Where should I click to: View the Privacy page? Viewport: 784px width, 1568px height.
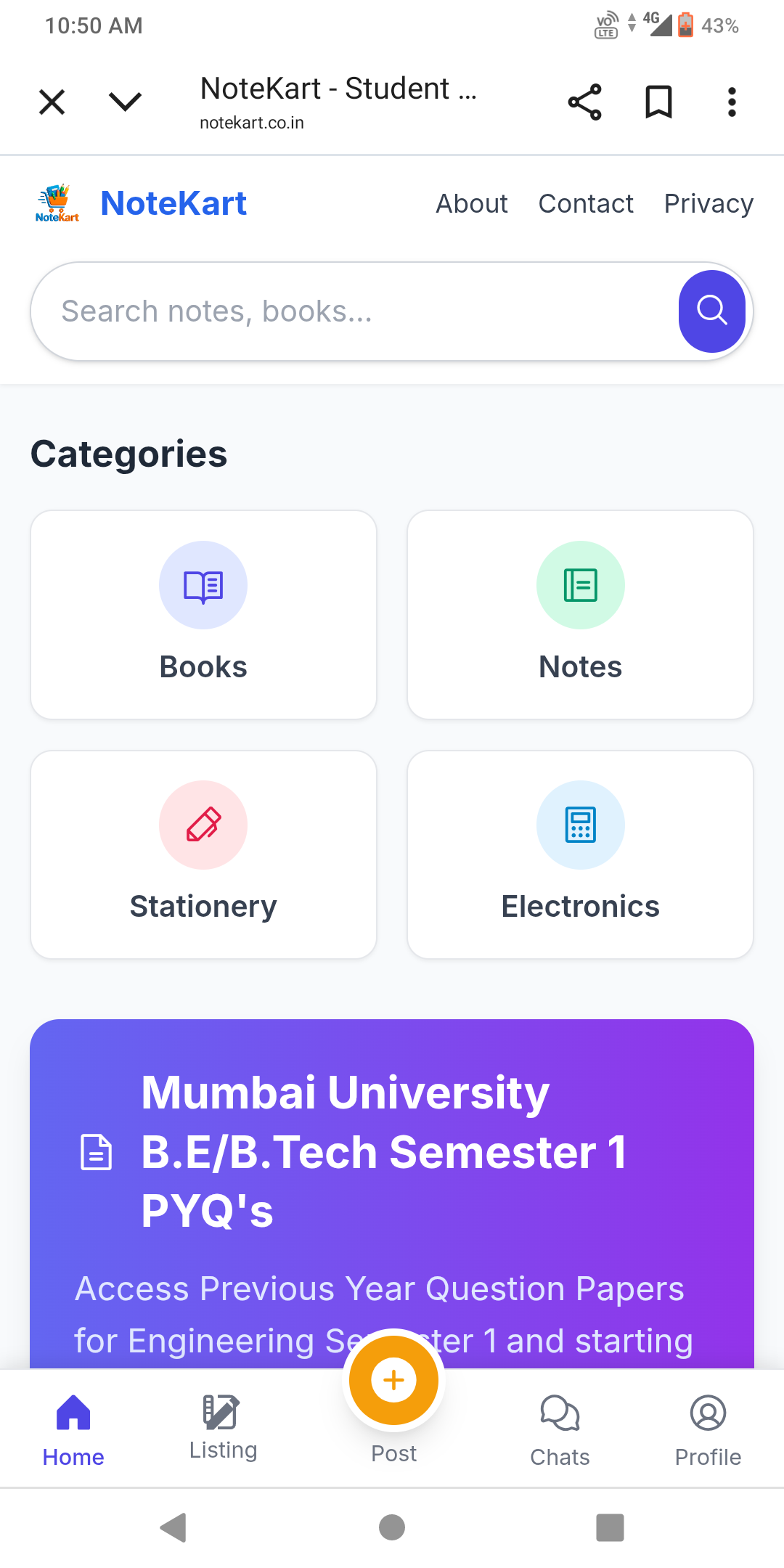709,204
